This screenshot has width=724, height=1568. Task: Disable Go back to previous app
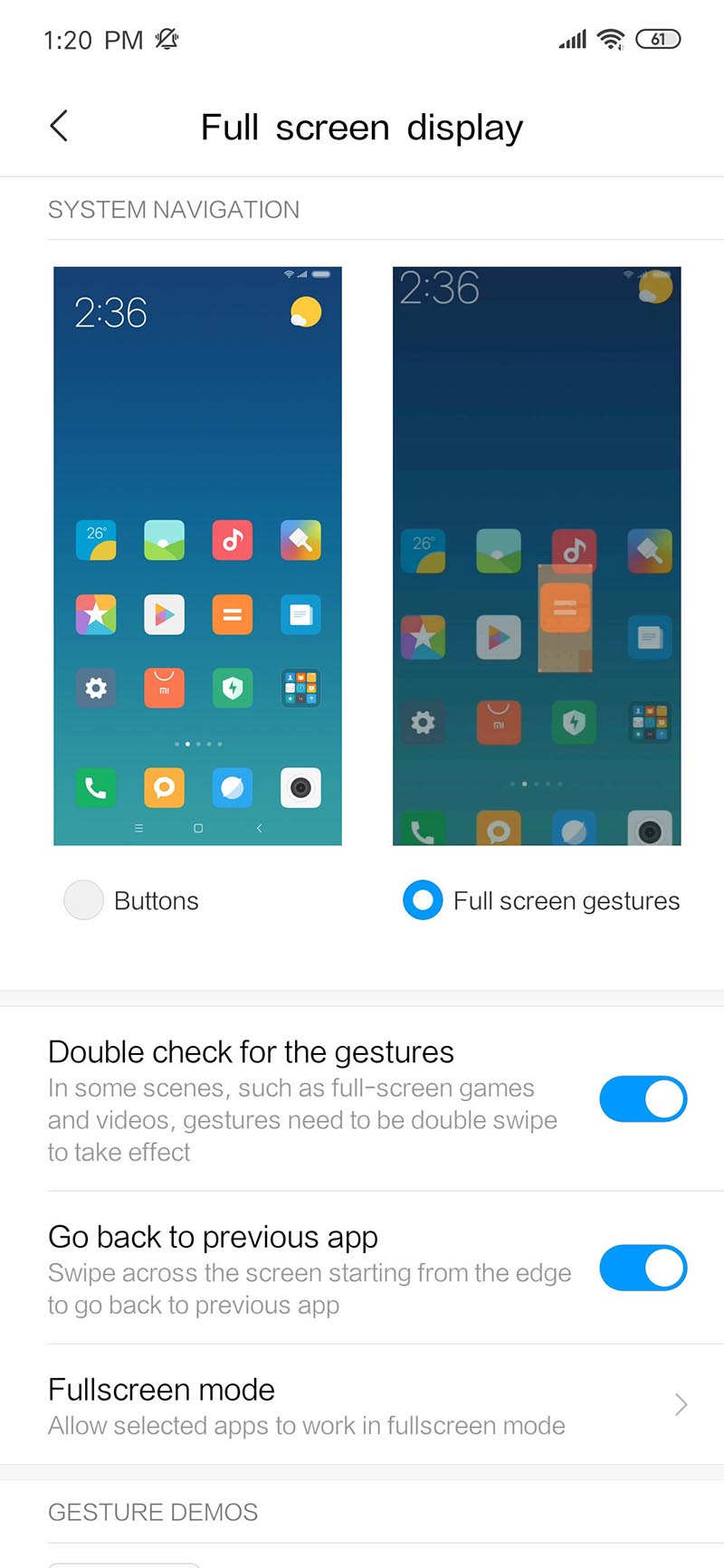point(643,1268)
